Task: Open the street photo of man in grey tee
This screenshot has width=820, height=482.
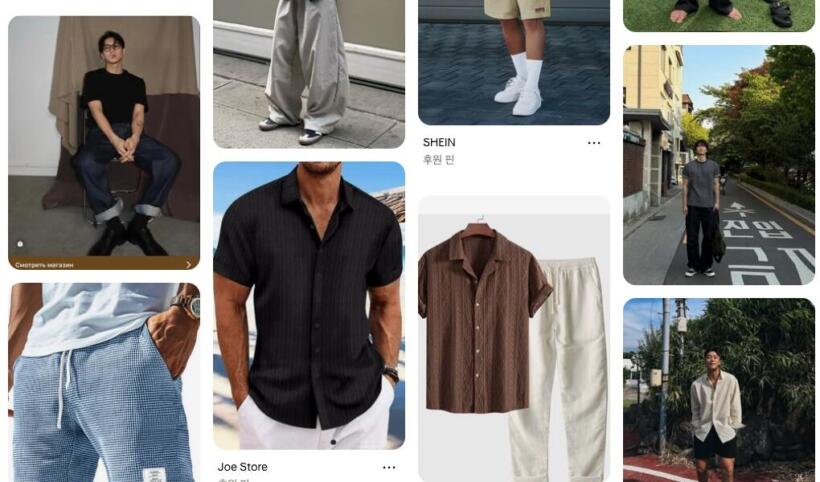Action: pos(718,165)
